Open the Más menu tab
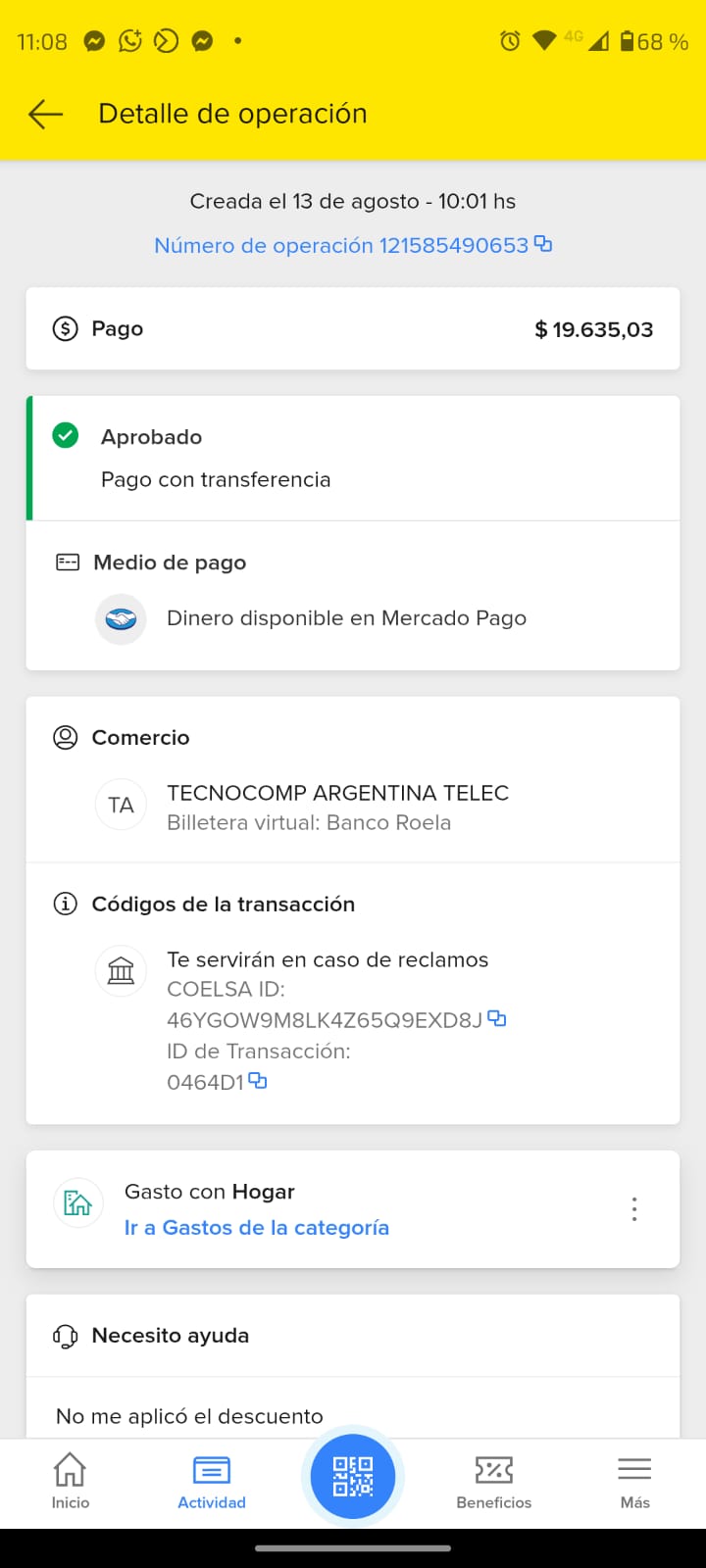 (634, 1481)
